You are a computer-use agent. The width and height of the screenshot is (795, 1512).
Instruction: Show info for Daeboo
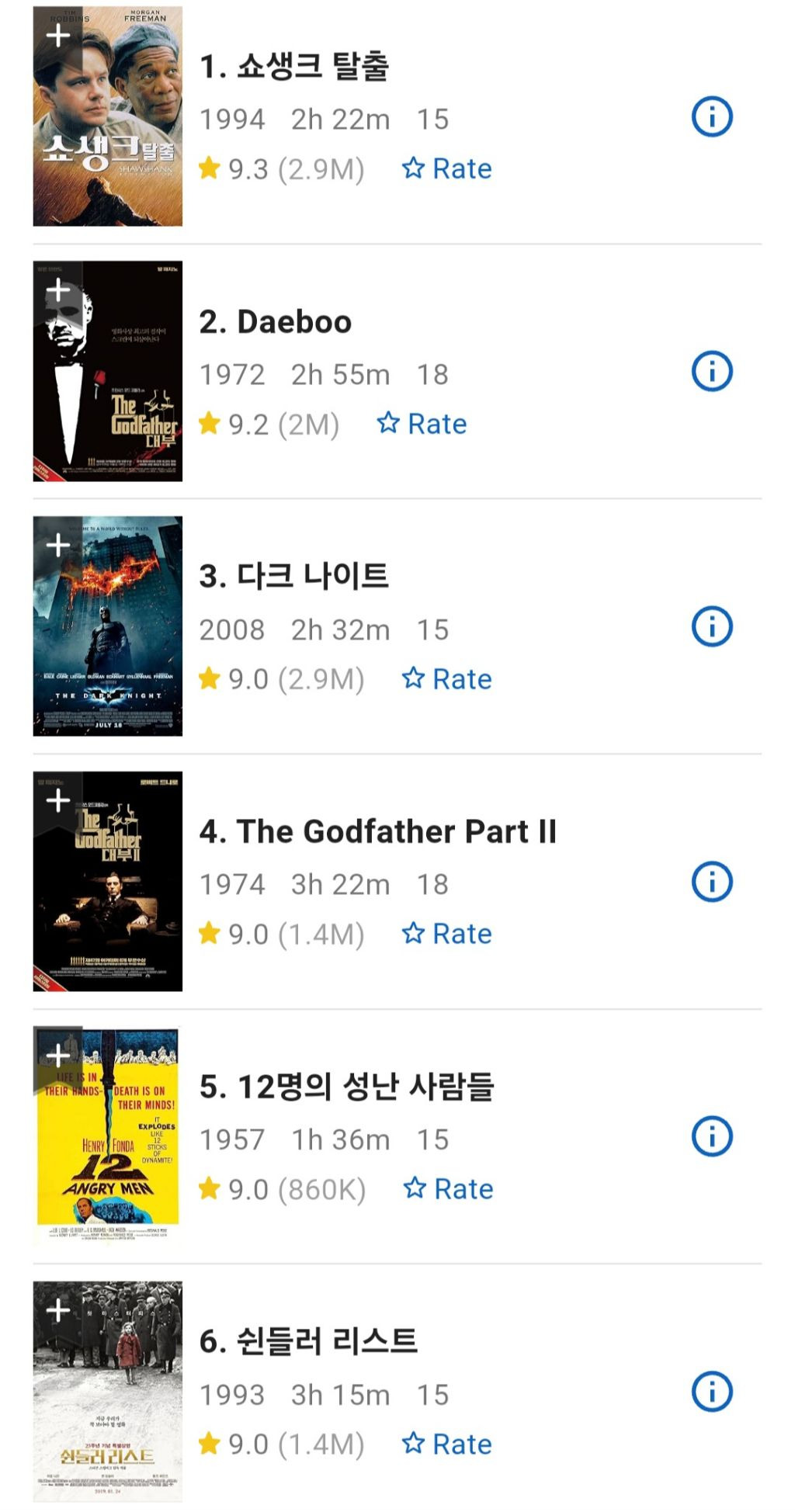pos(712,372)
